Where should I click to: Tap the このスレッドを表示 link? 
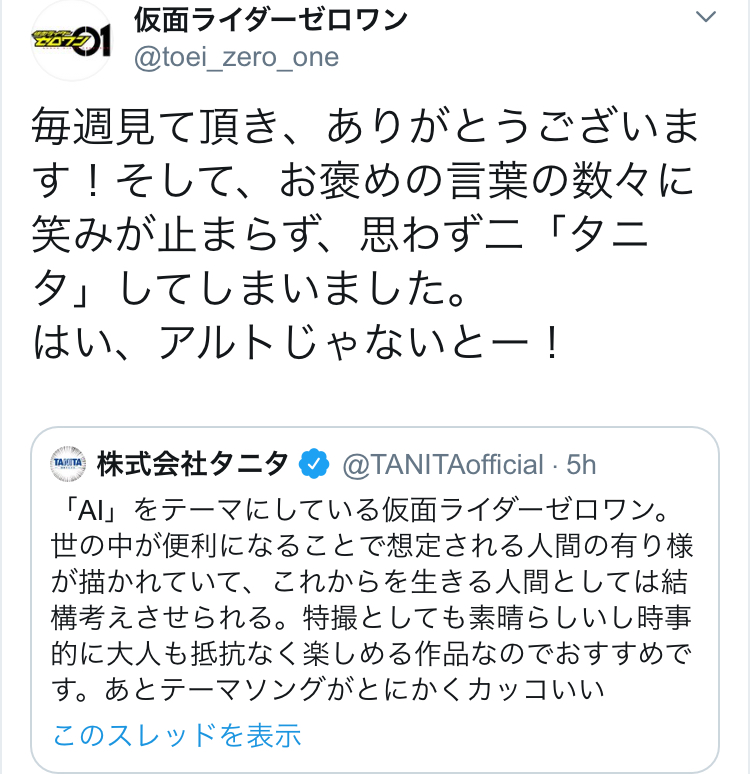tap(177, 736)
